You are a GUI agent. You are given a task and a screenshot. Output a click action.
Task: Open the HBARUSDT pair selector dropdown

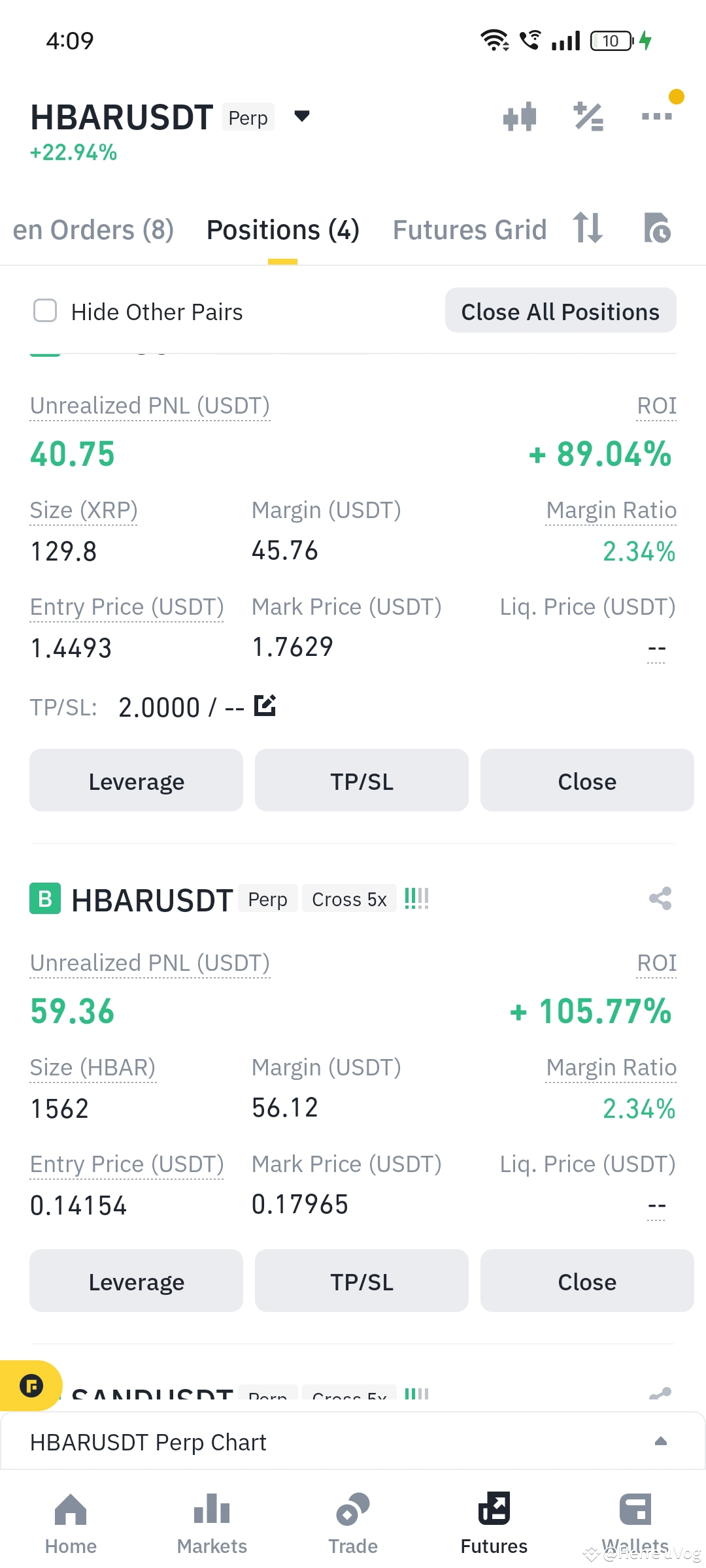coord(302,118)
